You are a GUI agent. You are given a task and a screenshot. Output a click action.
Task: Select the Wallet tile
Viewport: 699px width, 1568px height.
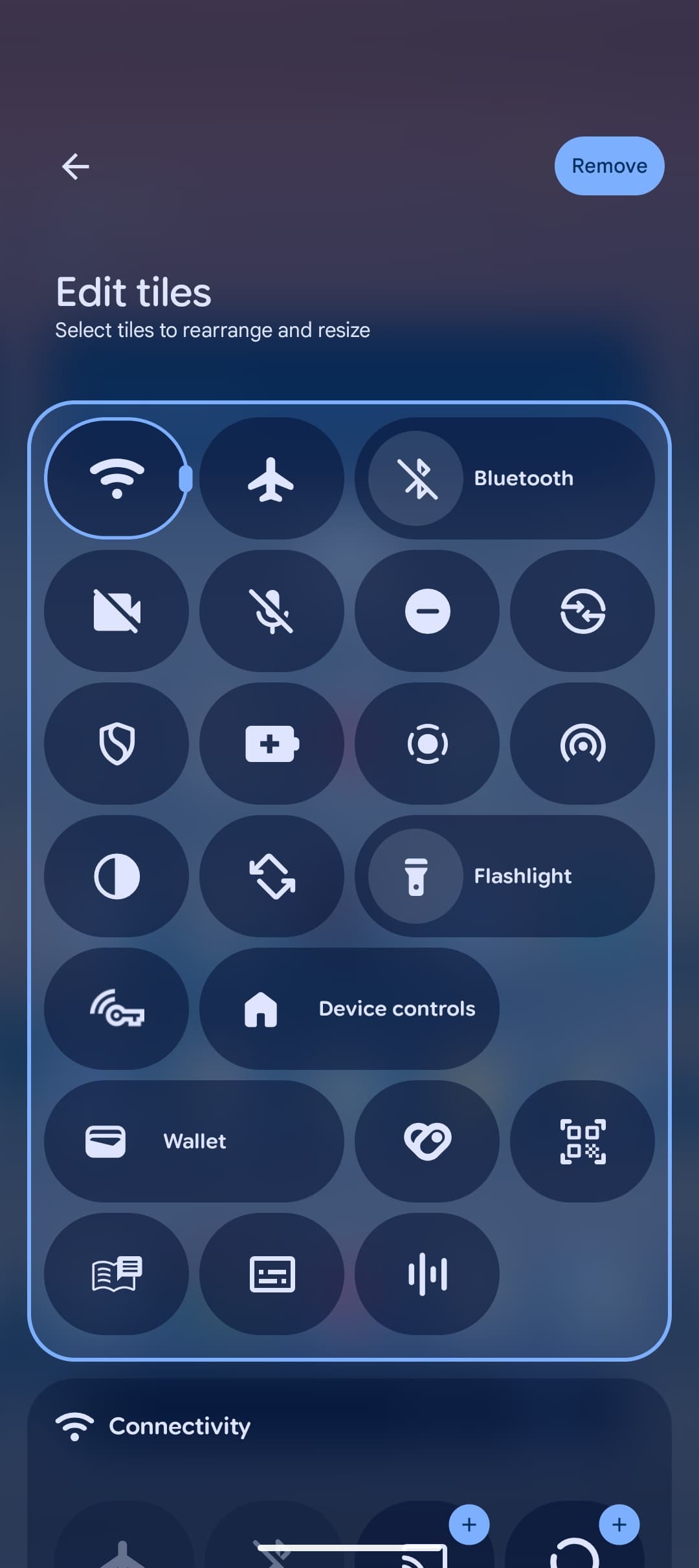194,1142
